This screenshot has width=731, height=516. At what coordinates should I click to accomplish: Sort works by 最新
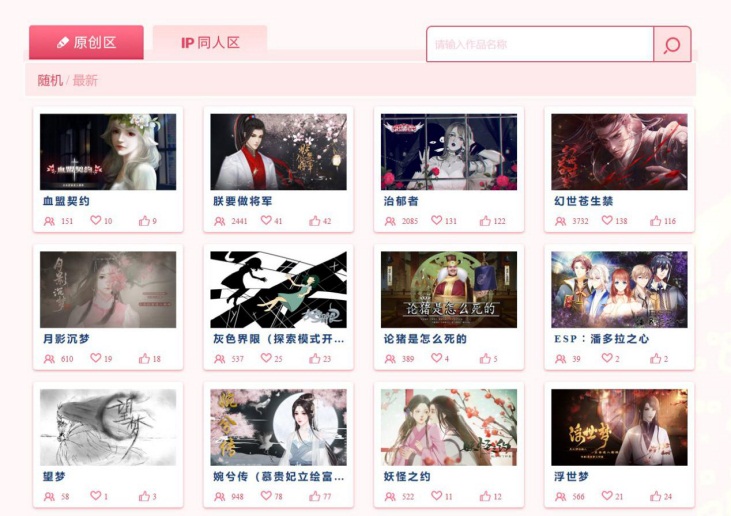tap(85, 80)
